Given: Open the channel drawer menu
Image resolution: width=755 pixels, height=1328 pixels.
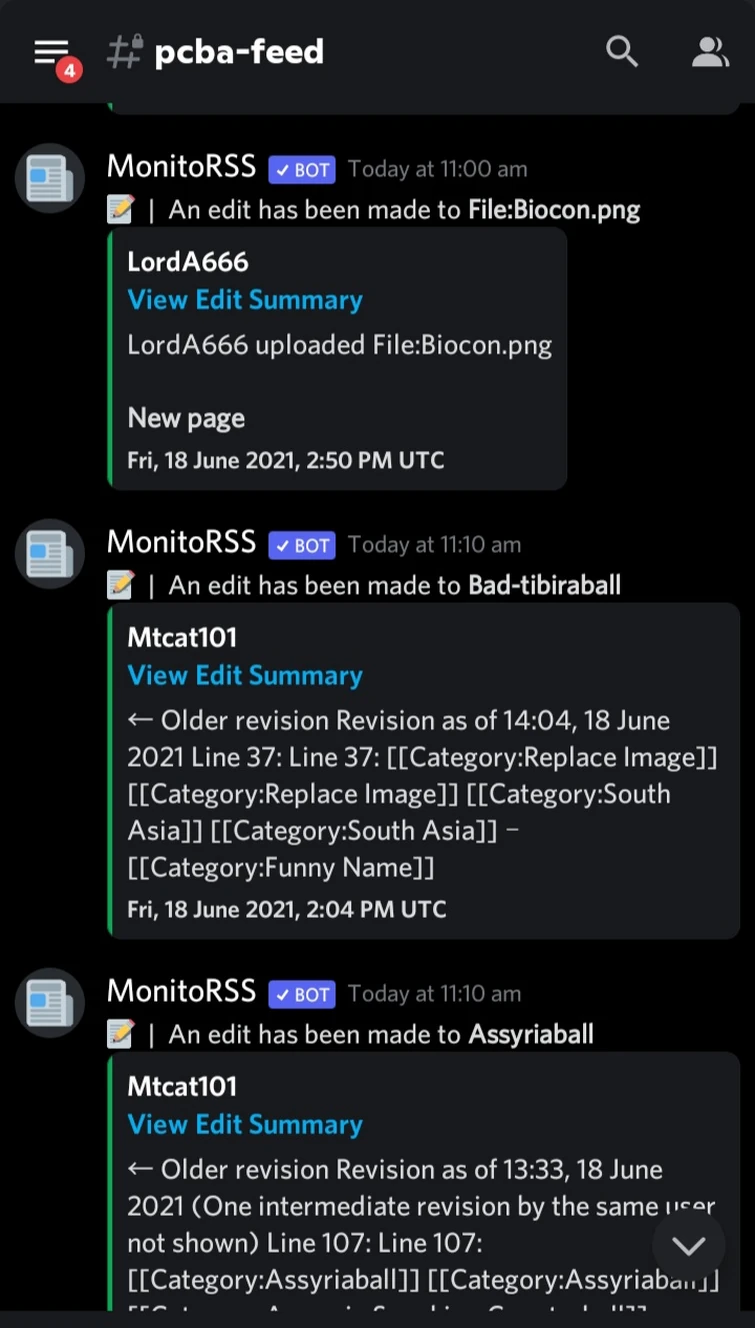Looking at the screenshot, I should [52, 54].
